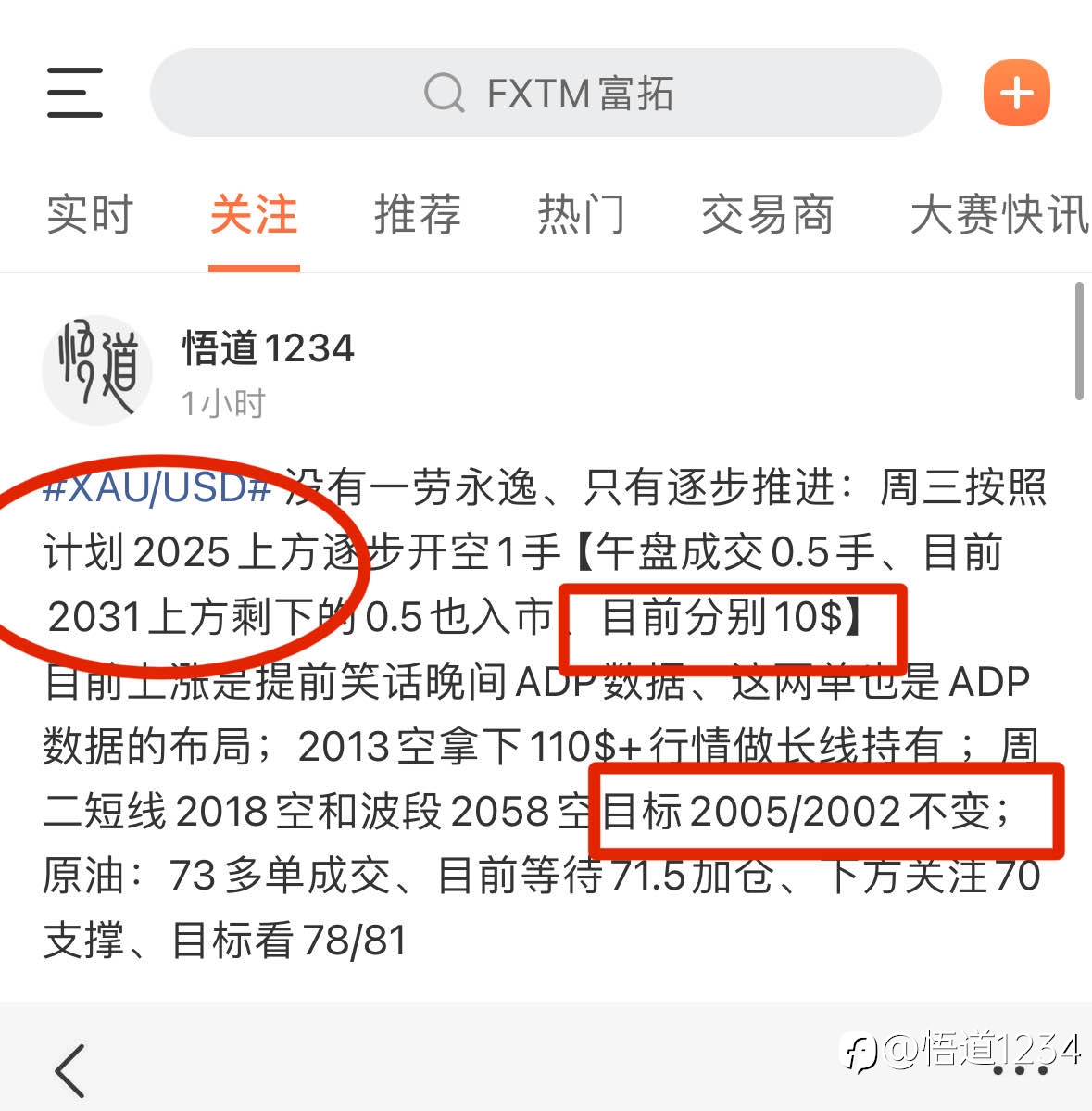Switch to the 推荐 tab

(417, 214)
